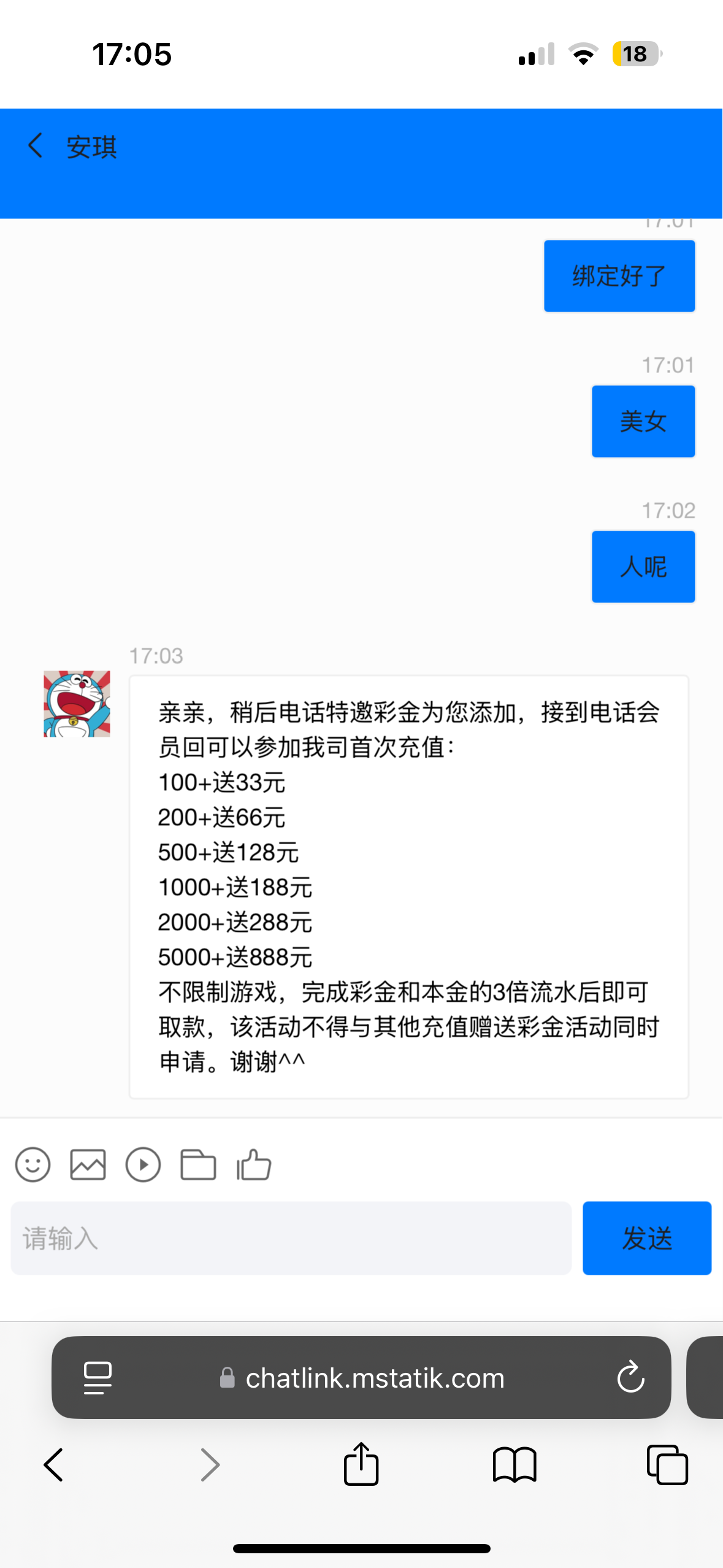This screenshot has height=1568, width=723.
Task: Open Safari bookmarks icon
Action: tap(515, 1465)
